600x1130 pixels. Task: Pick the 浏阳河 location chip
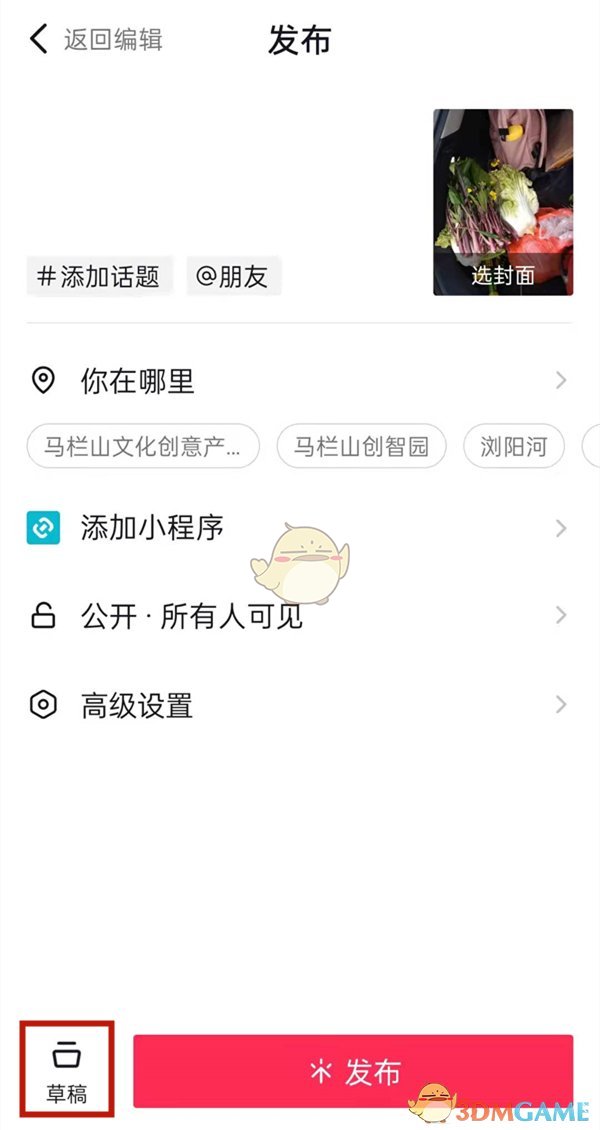(x=514, y=446)
